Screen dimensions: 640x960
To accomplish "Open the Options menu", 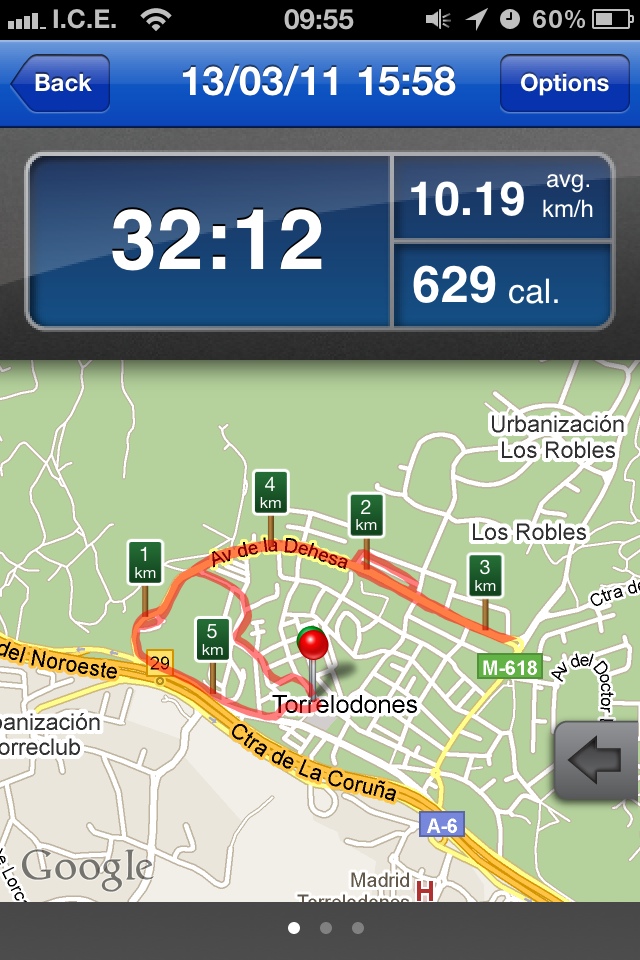I will click(x=564, y=84).
